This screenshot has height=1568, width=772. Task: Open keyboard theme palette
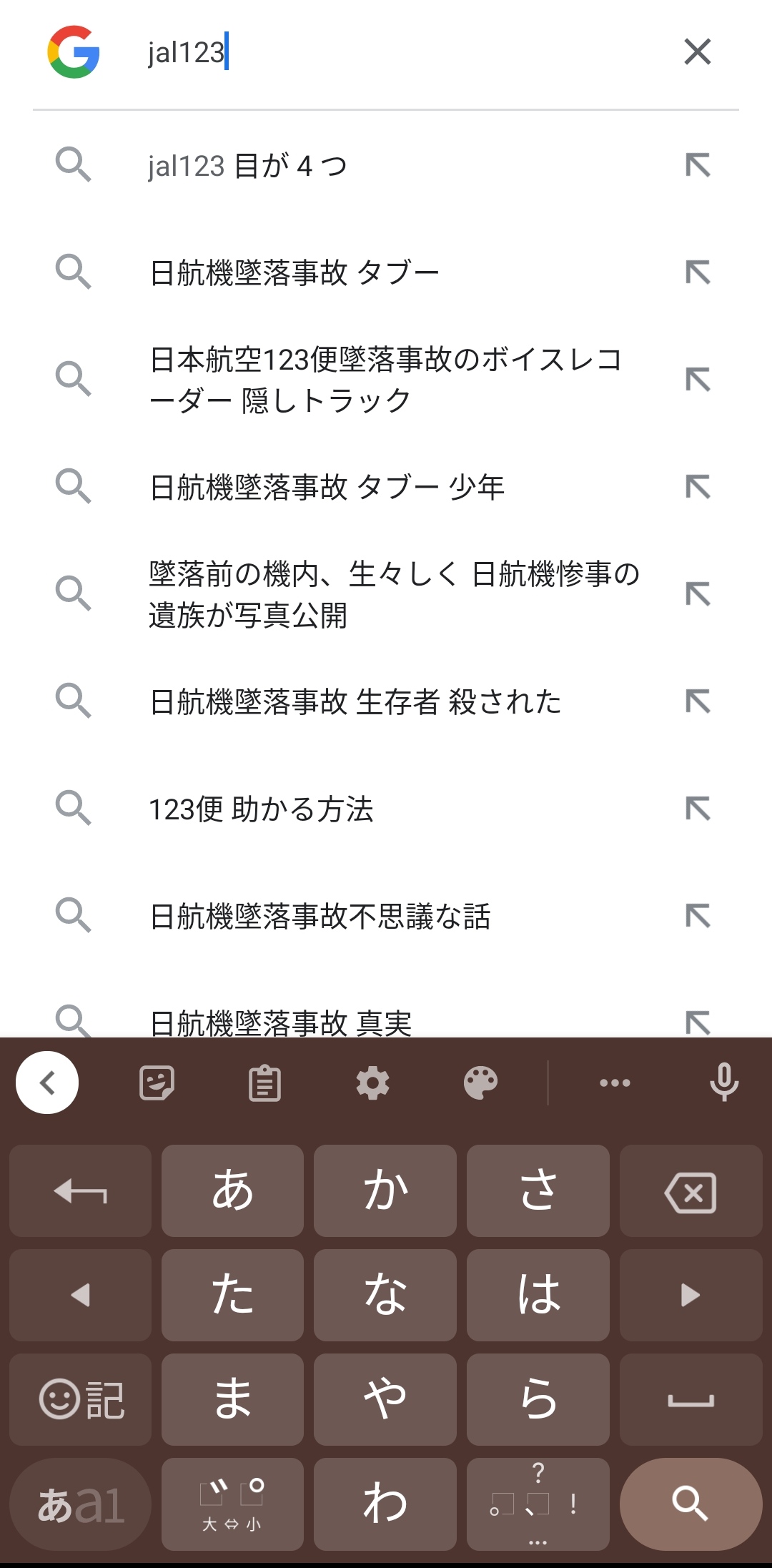coord(480,1083)
